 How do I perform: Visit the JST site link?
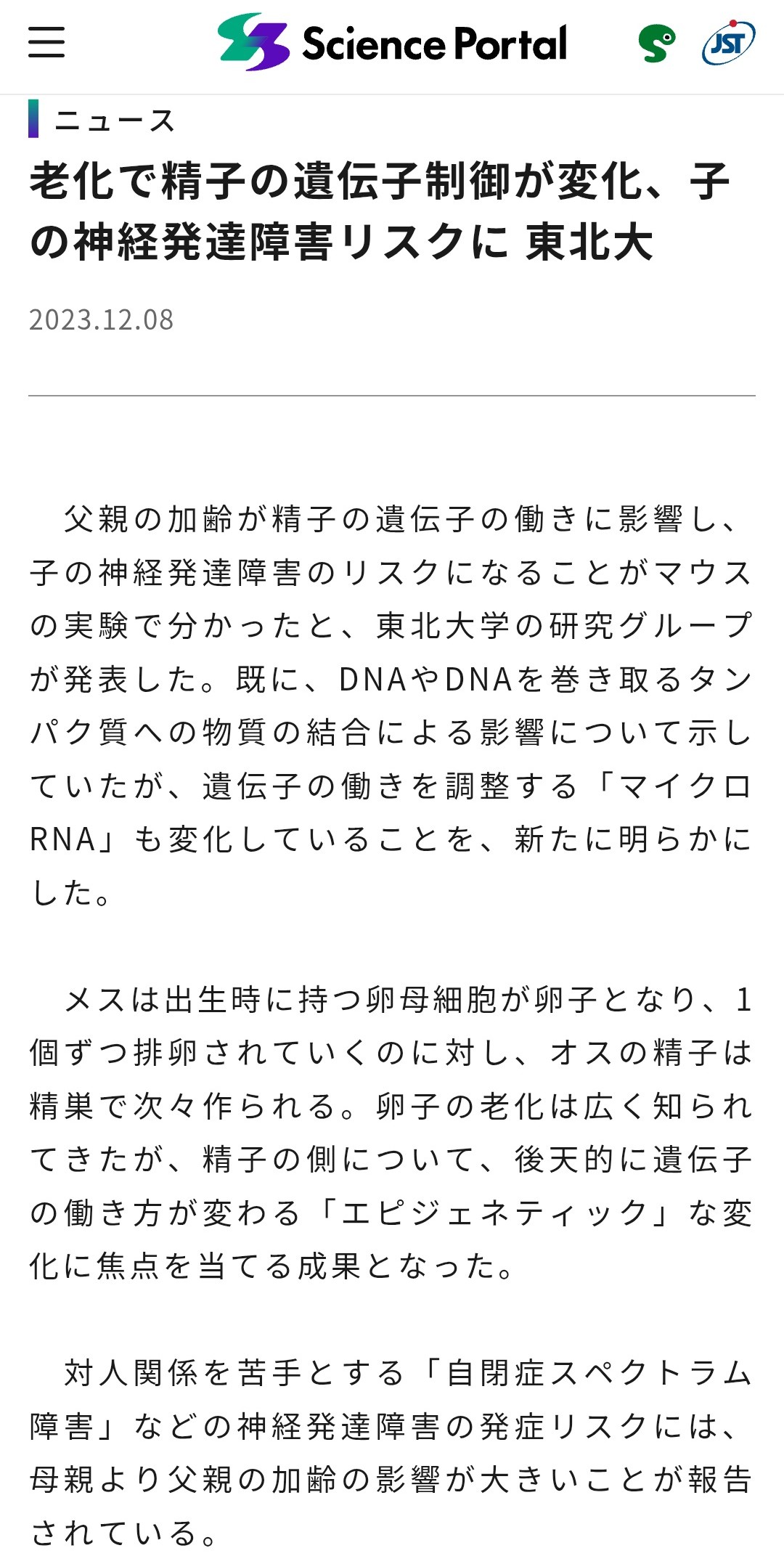tap(728, 43)
